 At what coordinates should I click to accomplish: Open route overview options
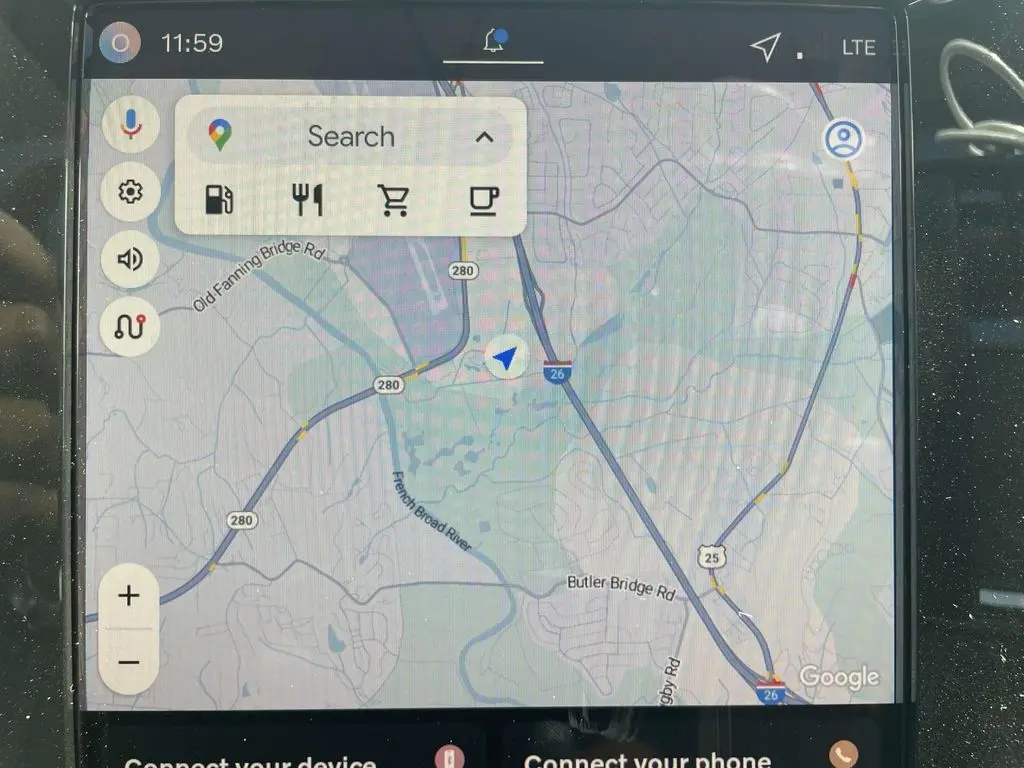pyautogui.click(x=130, y=327)
